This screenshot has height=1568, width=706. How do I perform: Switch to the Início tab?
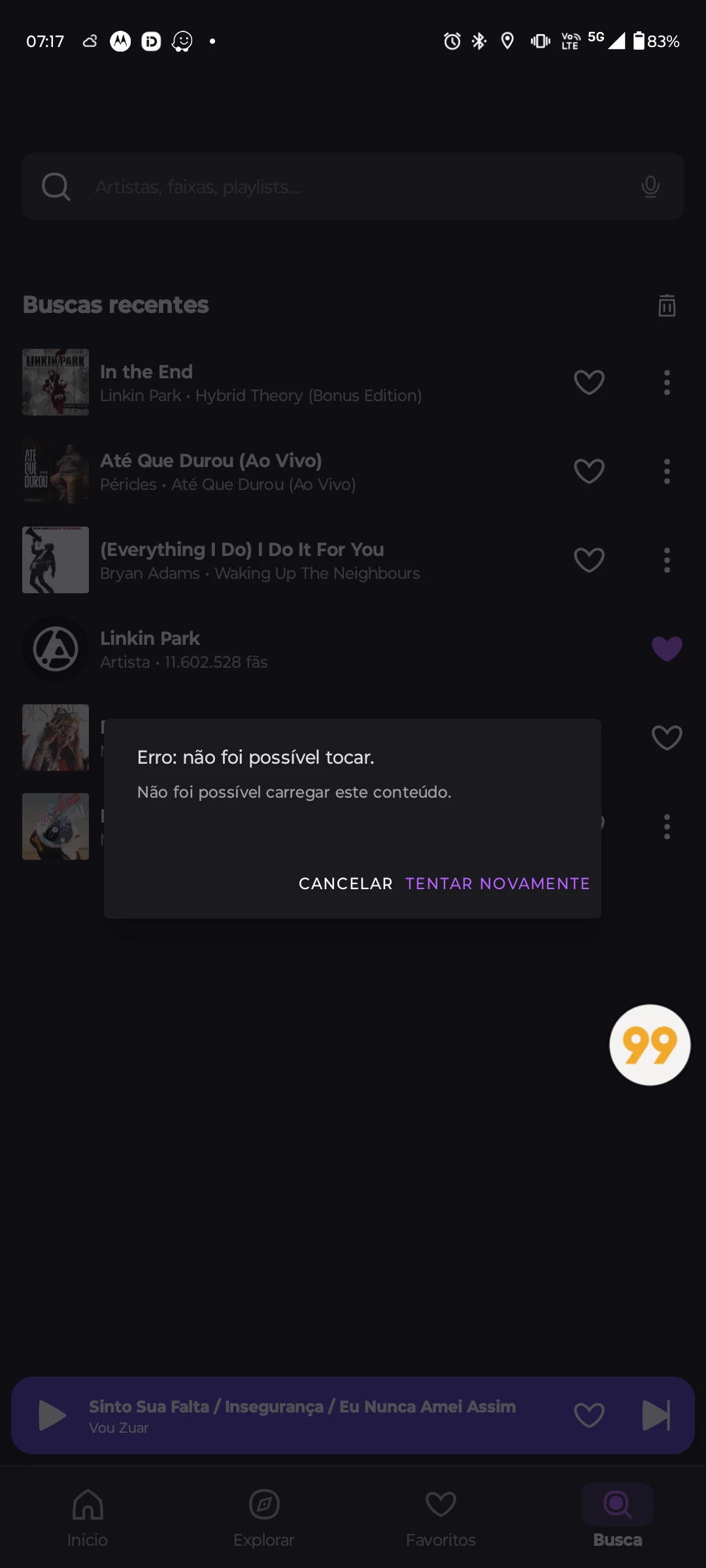[x=88, y=1517]
